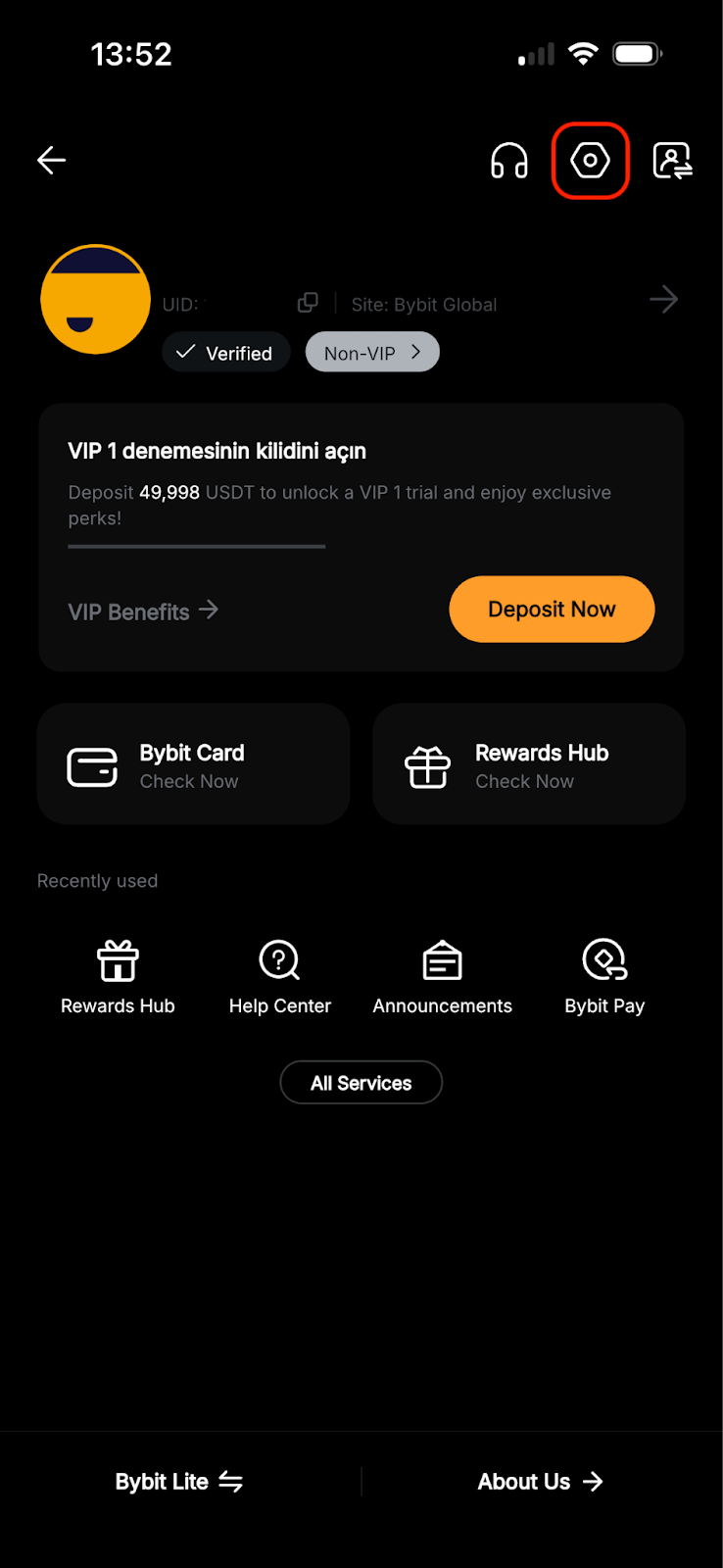
Task: Tap the Verified badge
Action: coord(226,353)
